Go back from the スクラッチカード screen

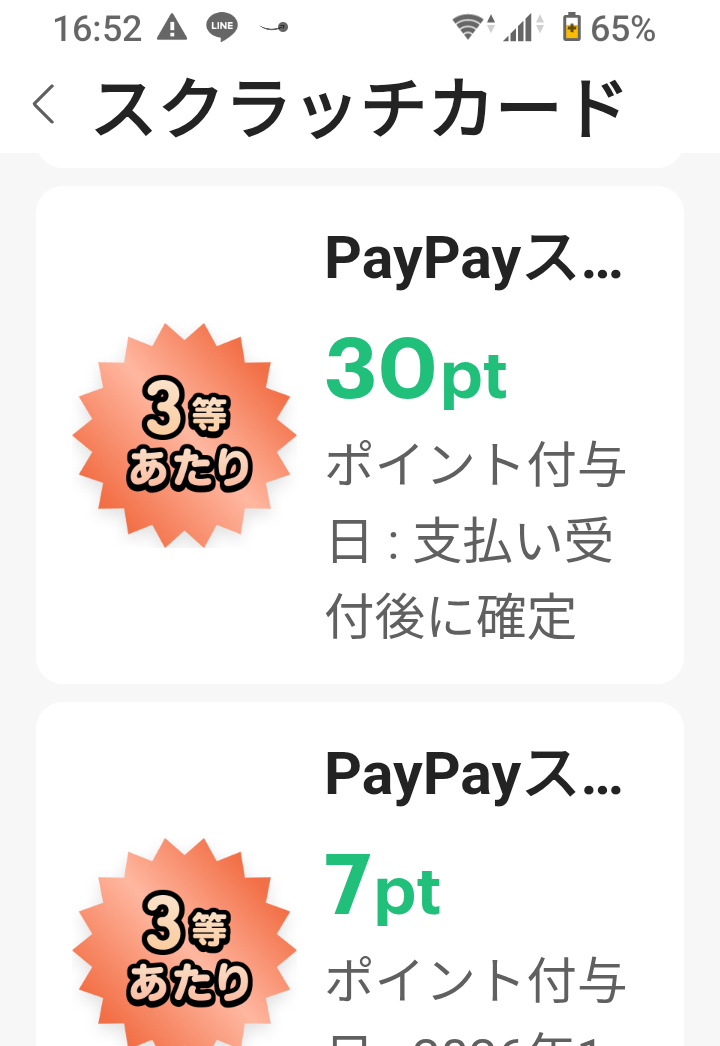pyautogui.click(x=43, y=104)
